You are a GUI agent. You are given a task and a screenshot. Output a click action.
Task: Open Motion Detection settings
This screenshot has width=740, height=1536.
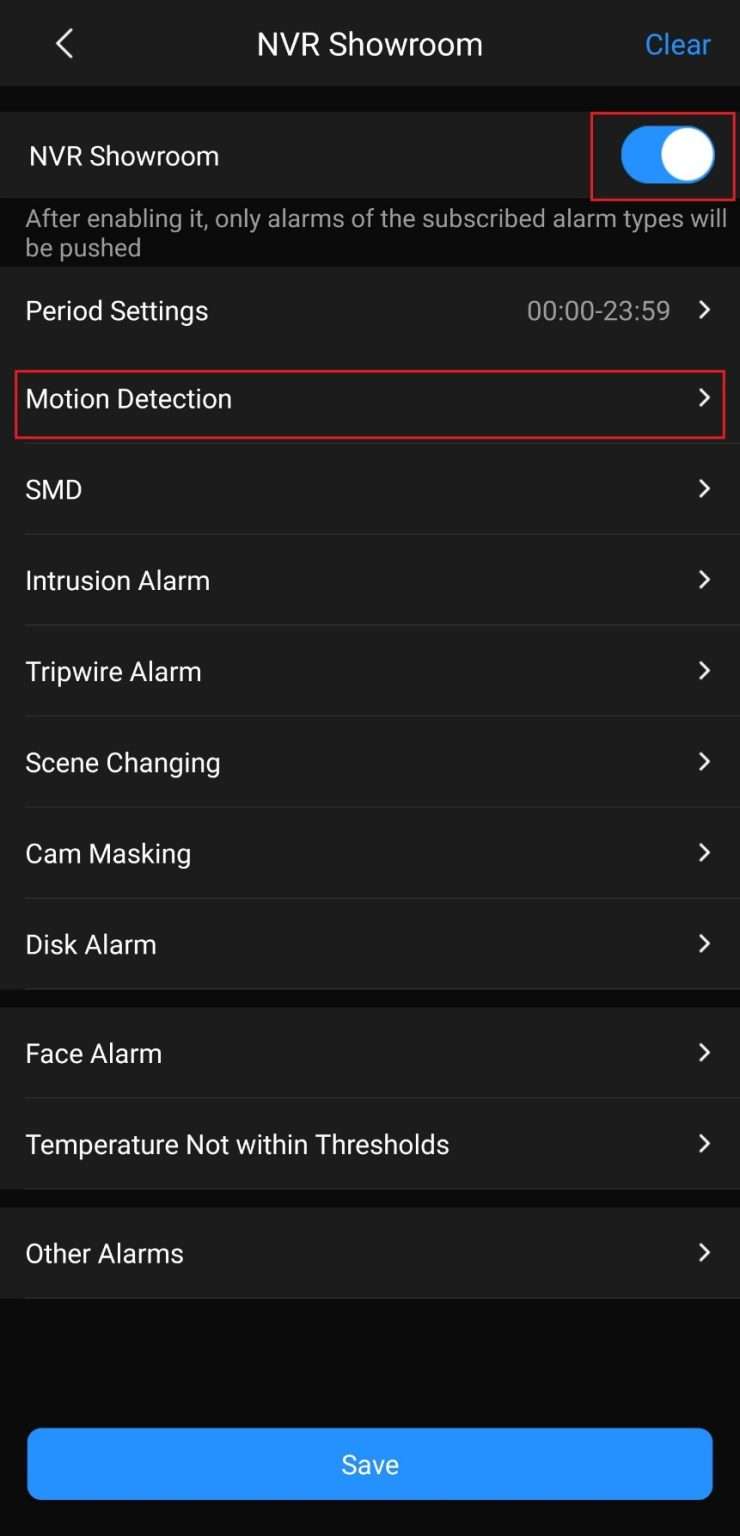pos(370,399)
